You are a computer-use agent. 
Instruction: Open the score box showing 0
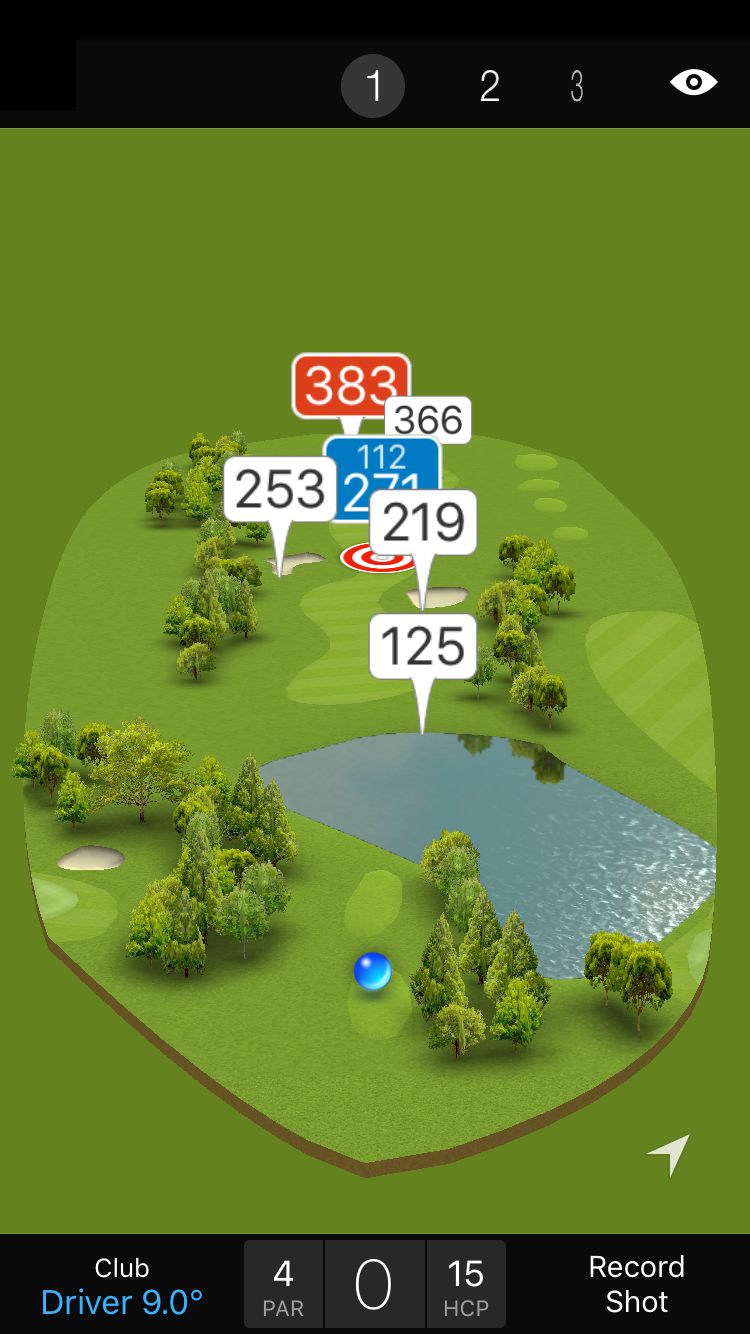[374, 1285]
